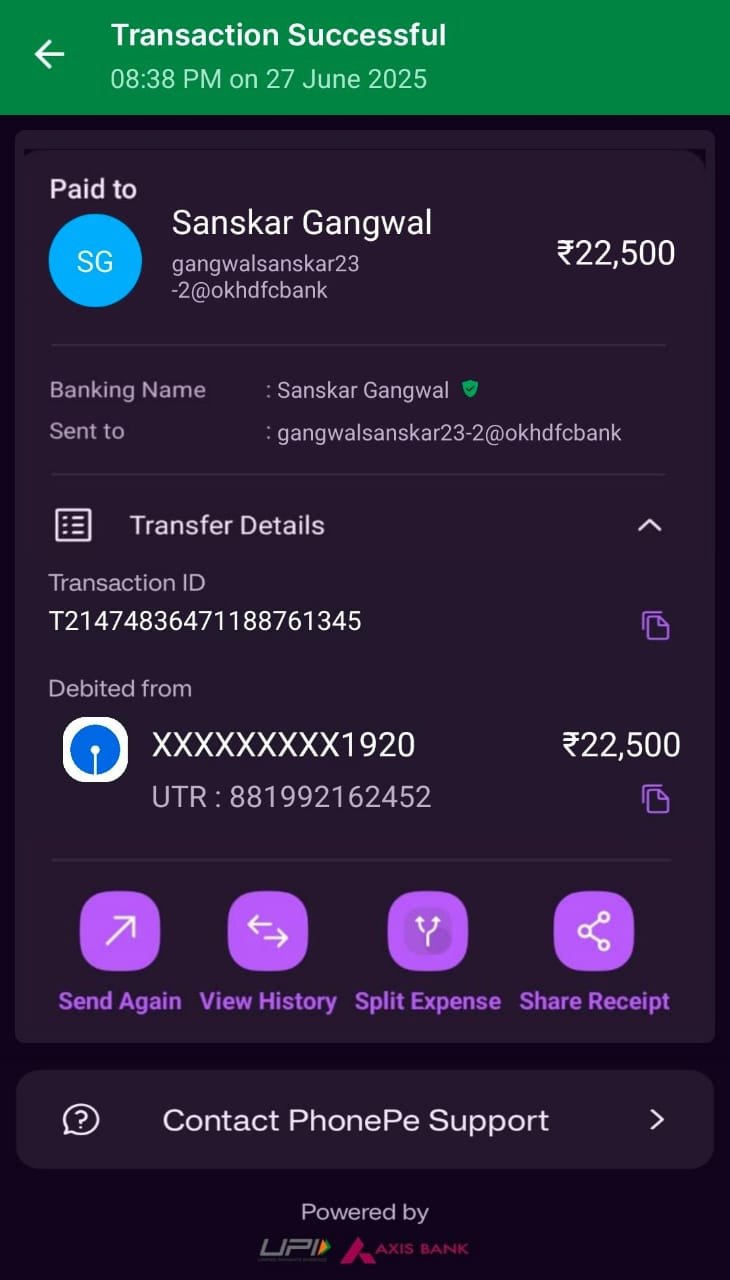Viewport: 730px width, 1280px height.
Task: Open View History
Action: click(268, 932)
